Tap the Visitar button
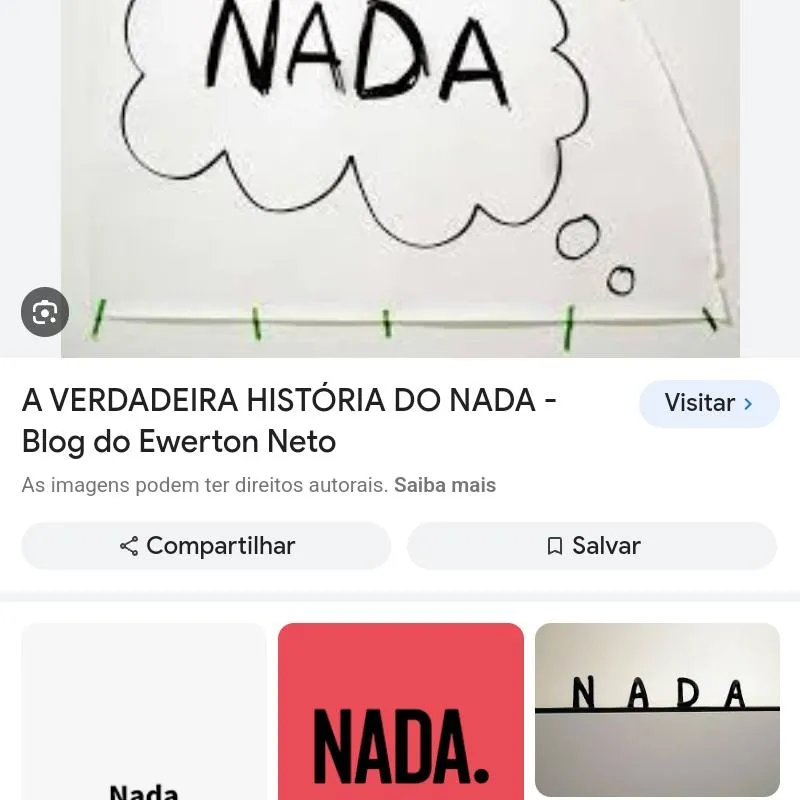The width and height of the screenshot is (800, 800). click(708, 403)
